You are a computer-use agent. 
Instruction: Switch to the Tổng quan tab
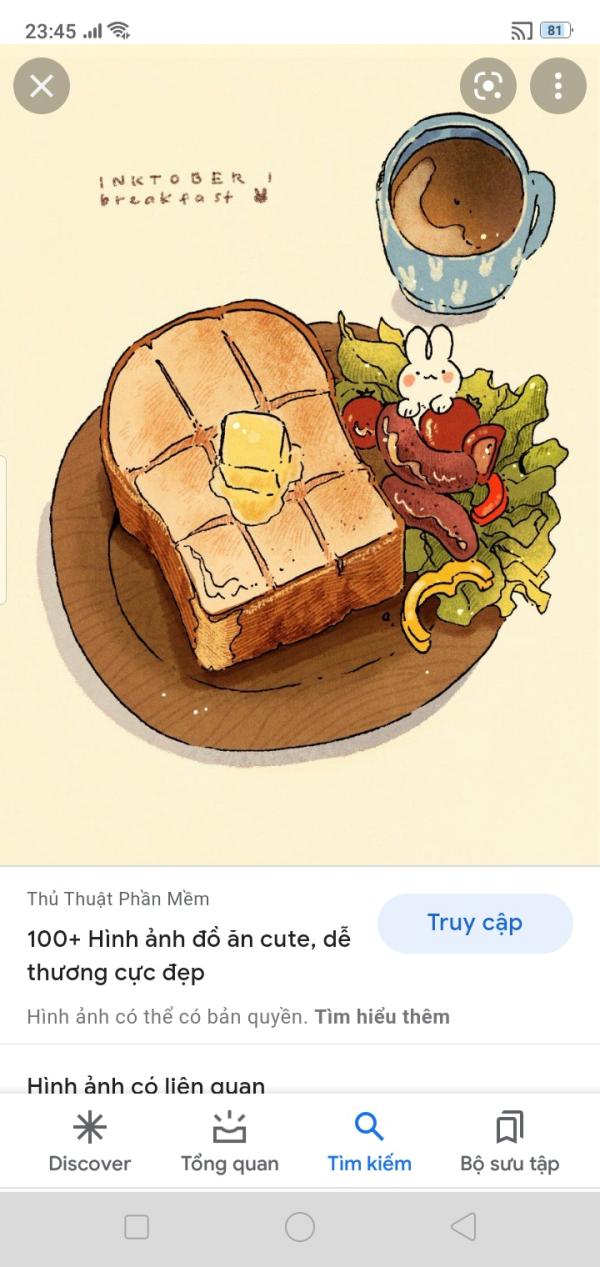(x=230, y=1142)
